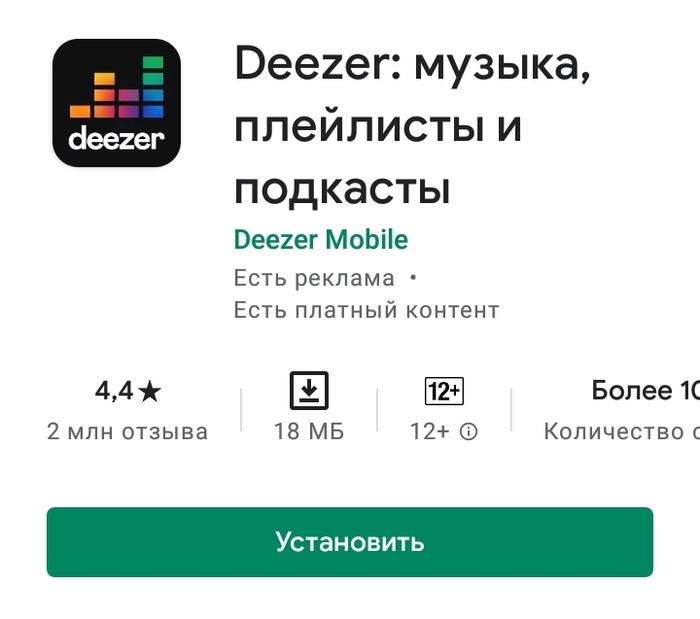This screenshot has height=619, width=700.
Task: Install the Deezer app
Action: (349, 542)
